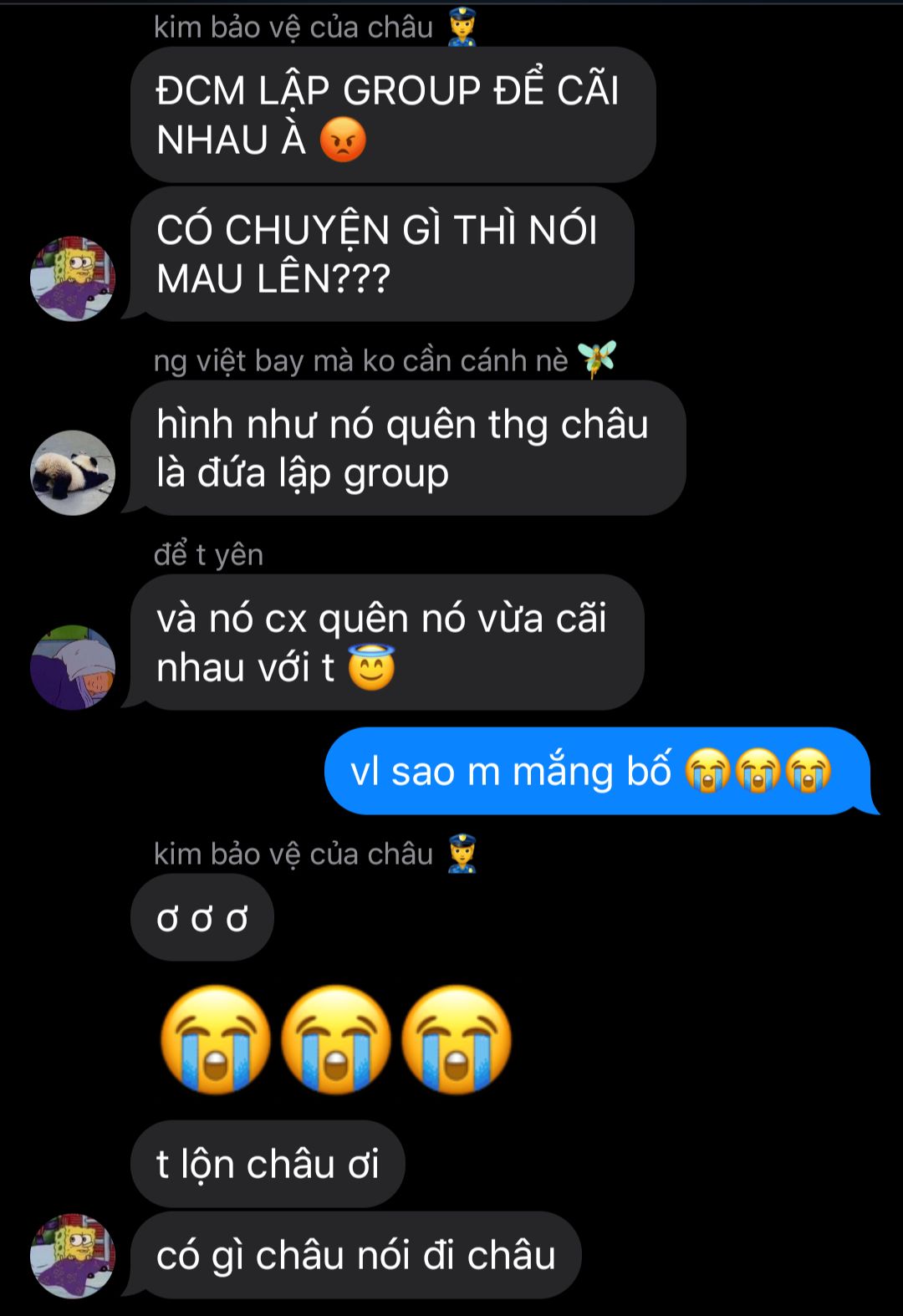Open the panda avatar's profile
This screenshot has width=903, height=1316.
(x=73, y=473)
